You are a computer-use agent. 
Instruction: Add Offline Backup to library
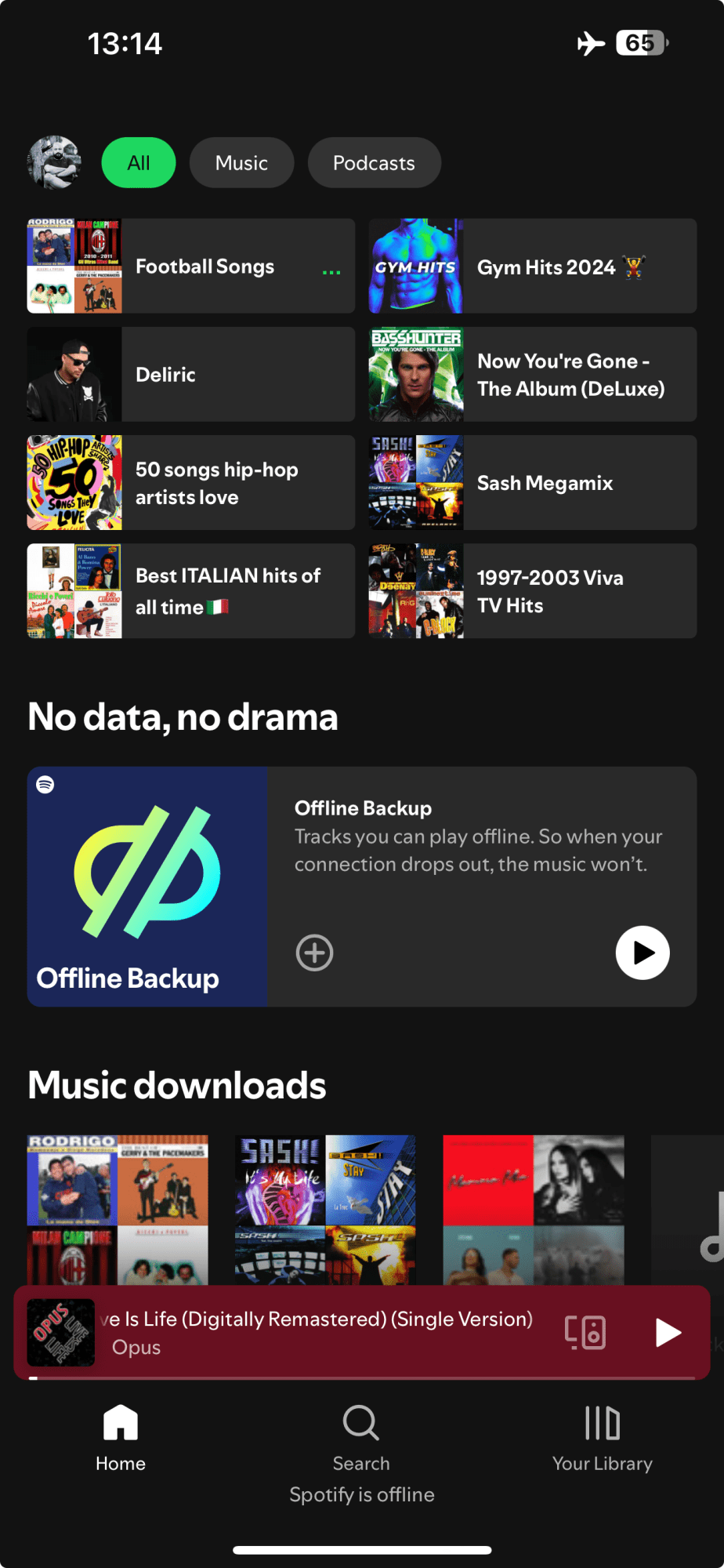(314, 953)
